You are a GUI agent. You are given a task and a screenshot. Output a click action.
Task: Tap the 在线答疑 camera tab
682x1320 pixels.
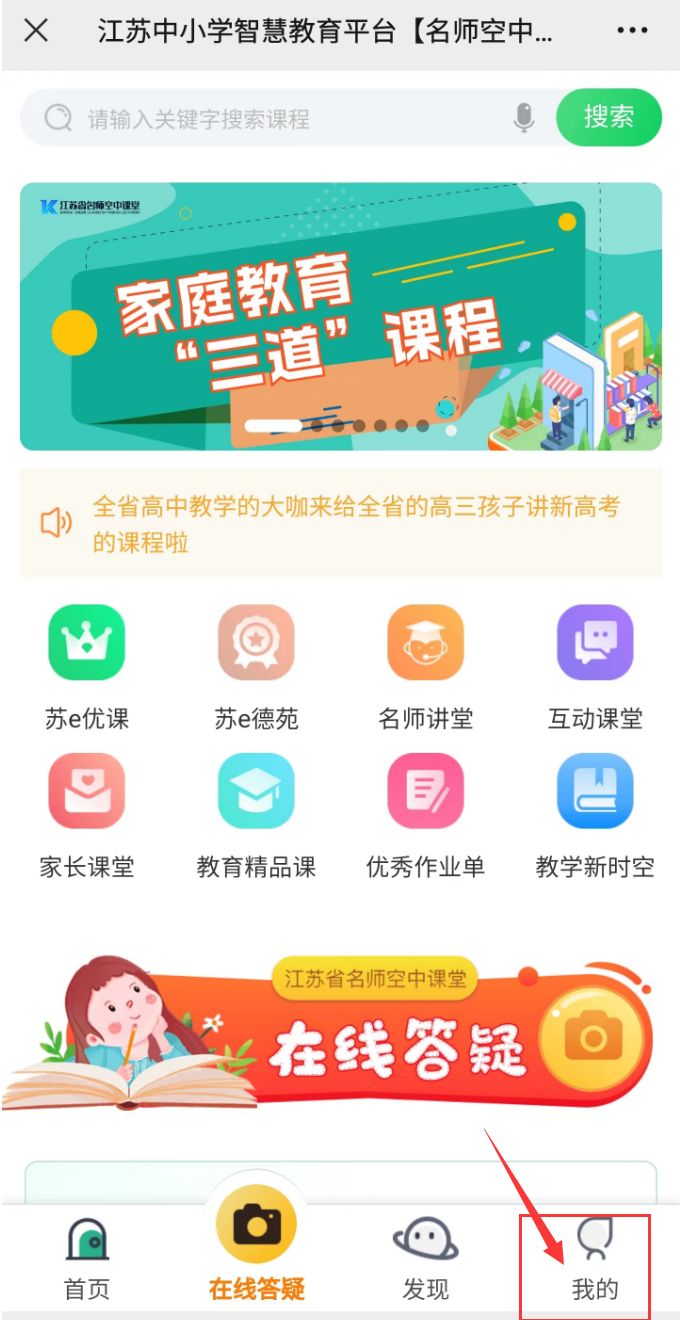point(257,1245)
